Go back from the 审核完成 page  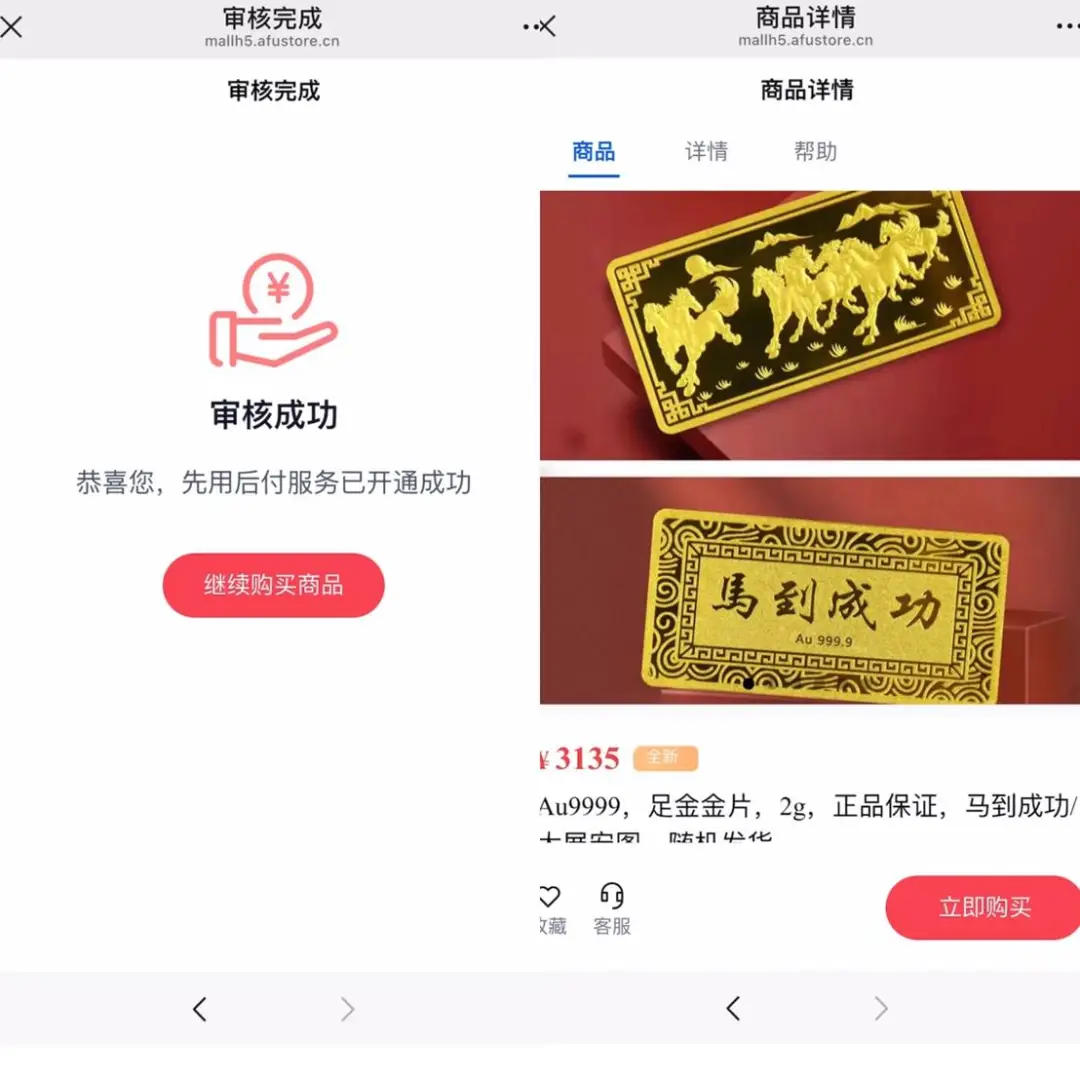[x=200, y=1009]
